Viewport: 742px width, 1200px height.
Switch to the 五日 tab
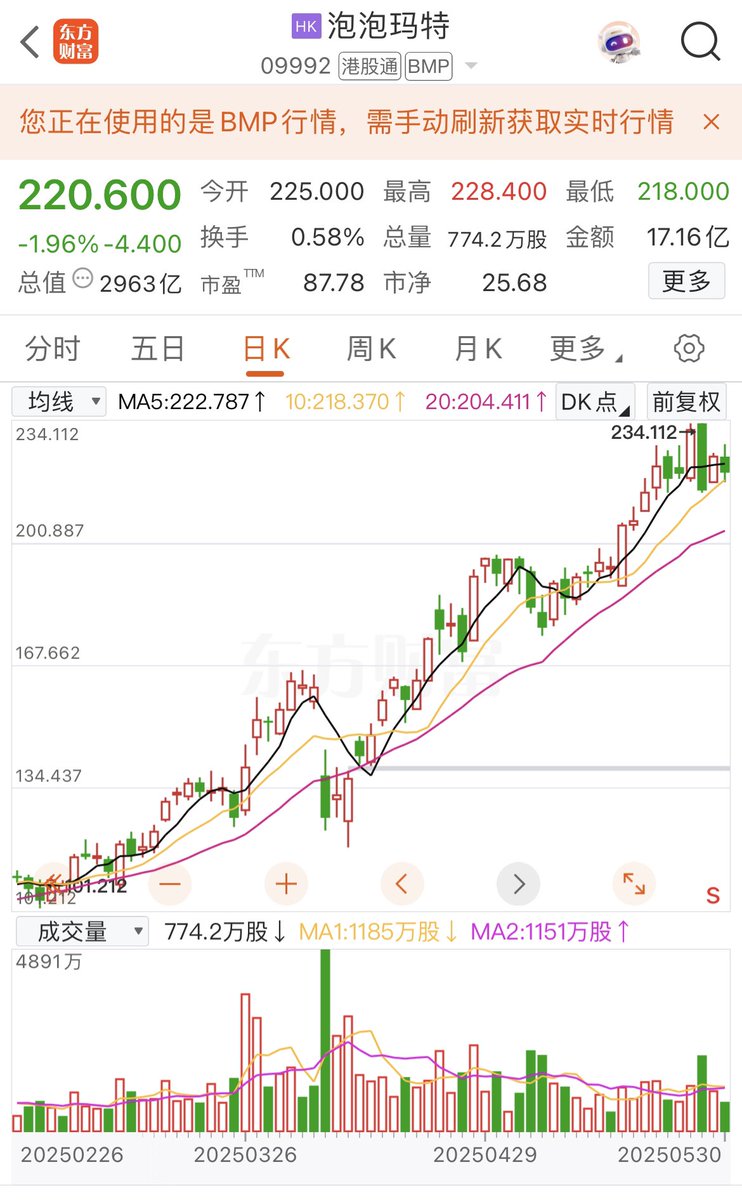pyautogui.click(x=158, y=349)
